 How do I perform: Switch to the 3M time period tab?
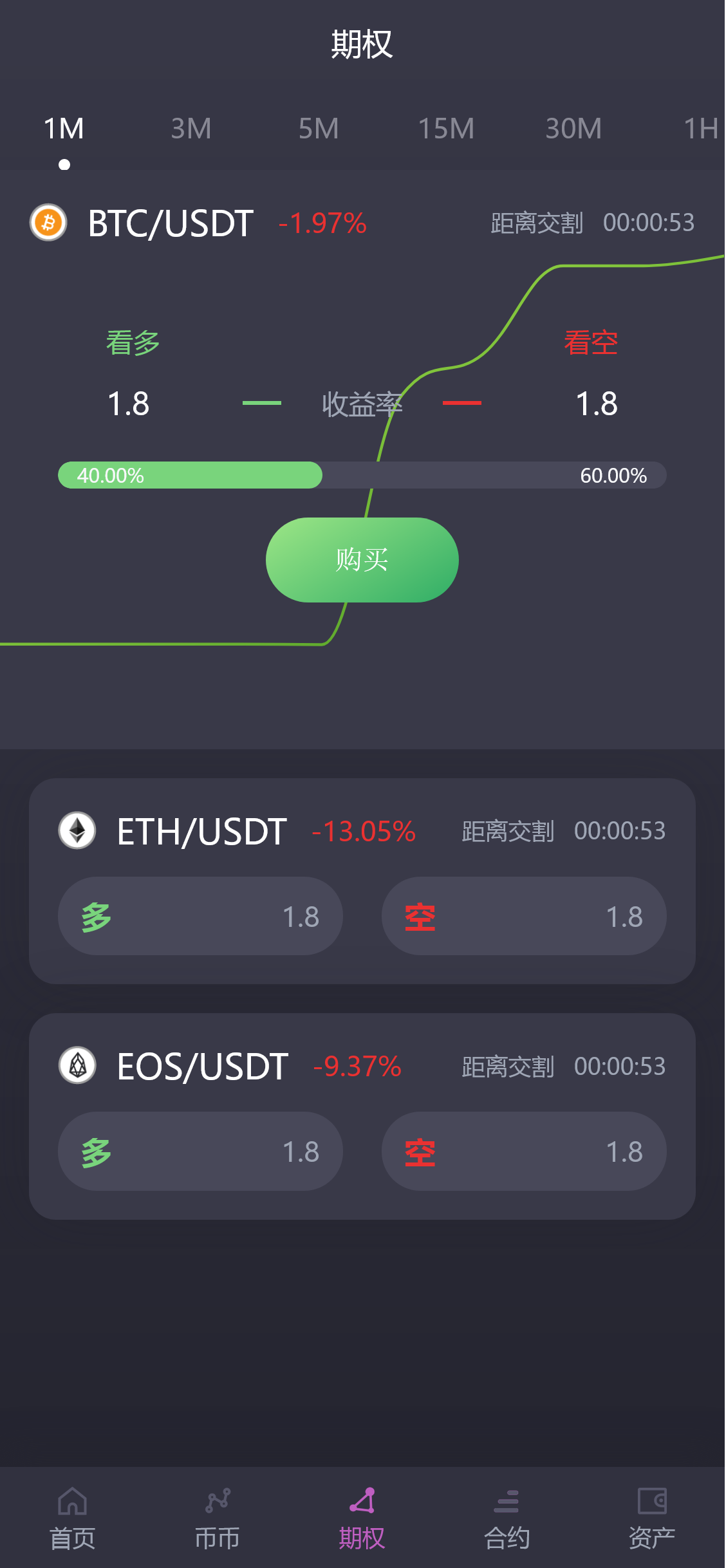click(x=191, y=129)
